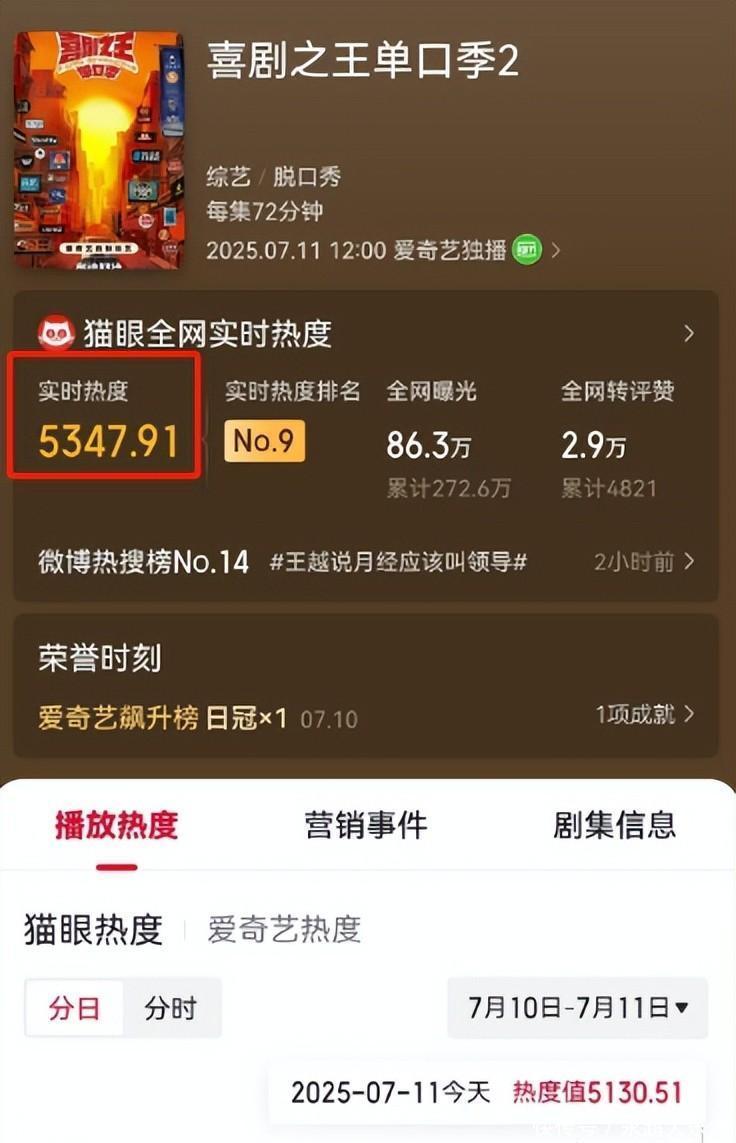Switch to the 营销事件 tab
736x1143 pixels.
pos(366,825)
